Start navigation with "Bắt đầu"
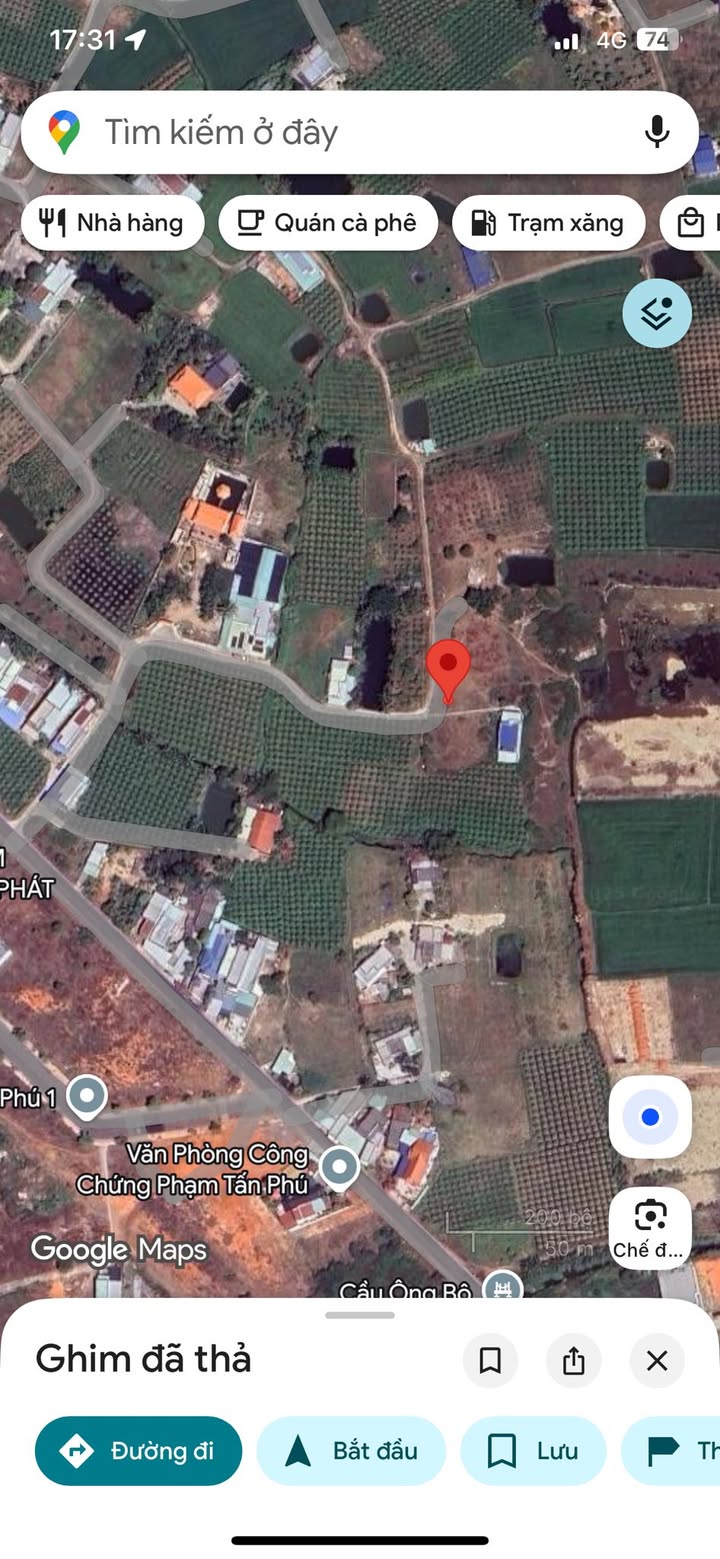The width and height of the screenshot is (720, 1559). pyautogui.click(x=351, y=1451)
